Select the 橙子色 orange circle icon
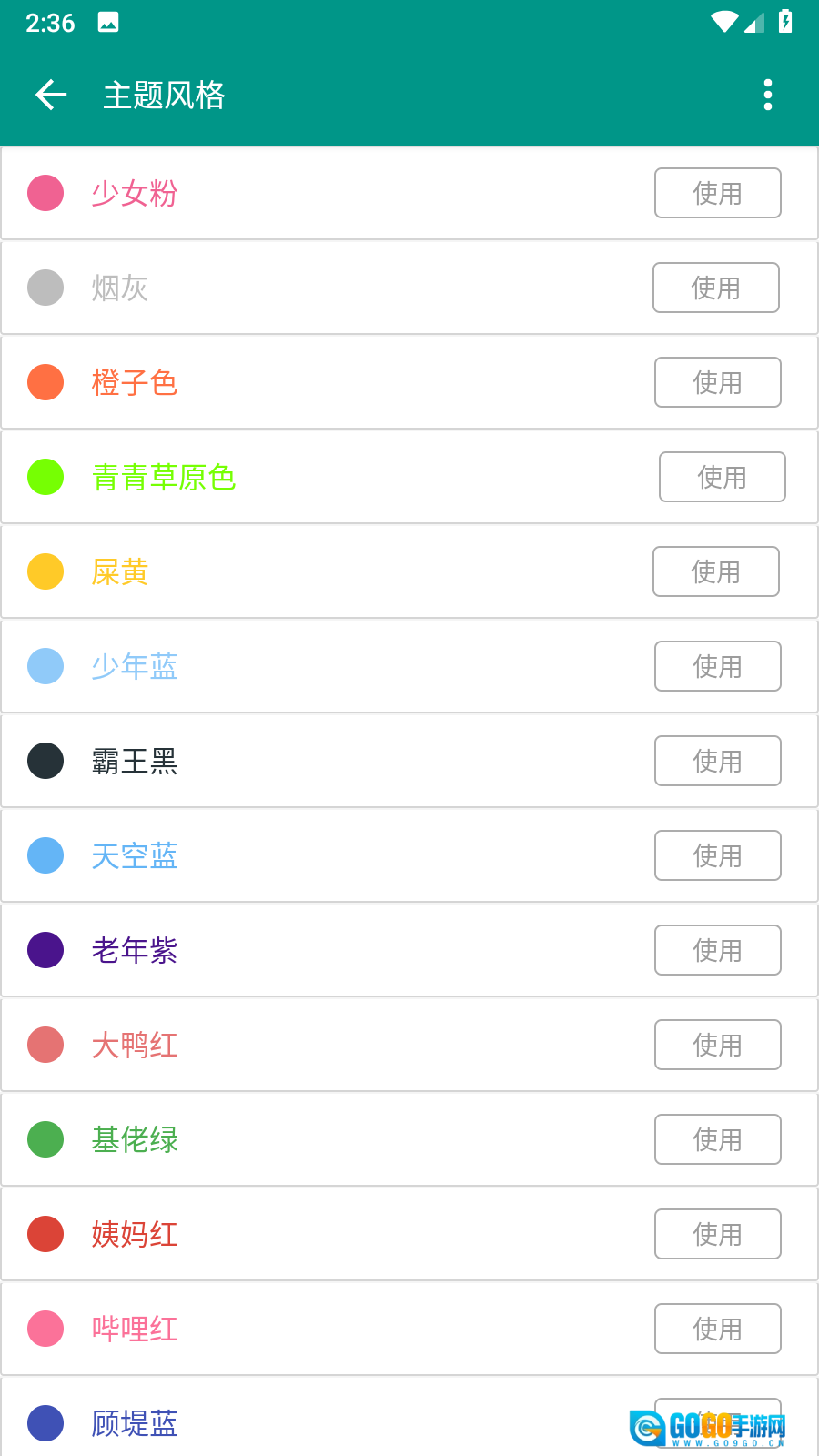This screenshot has width=819, height=1456. [x=45, y=382]
